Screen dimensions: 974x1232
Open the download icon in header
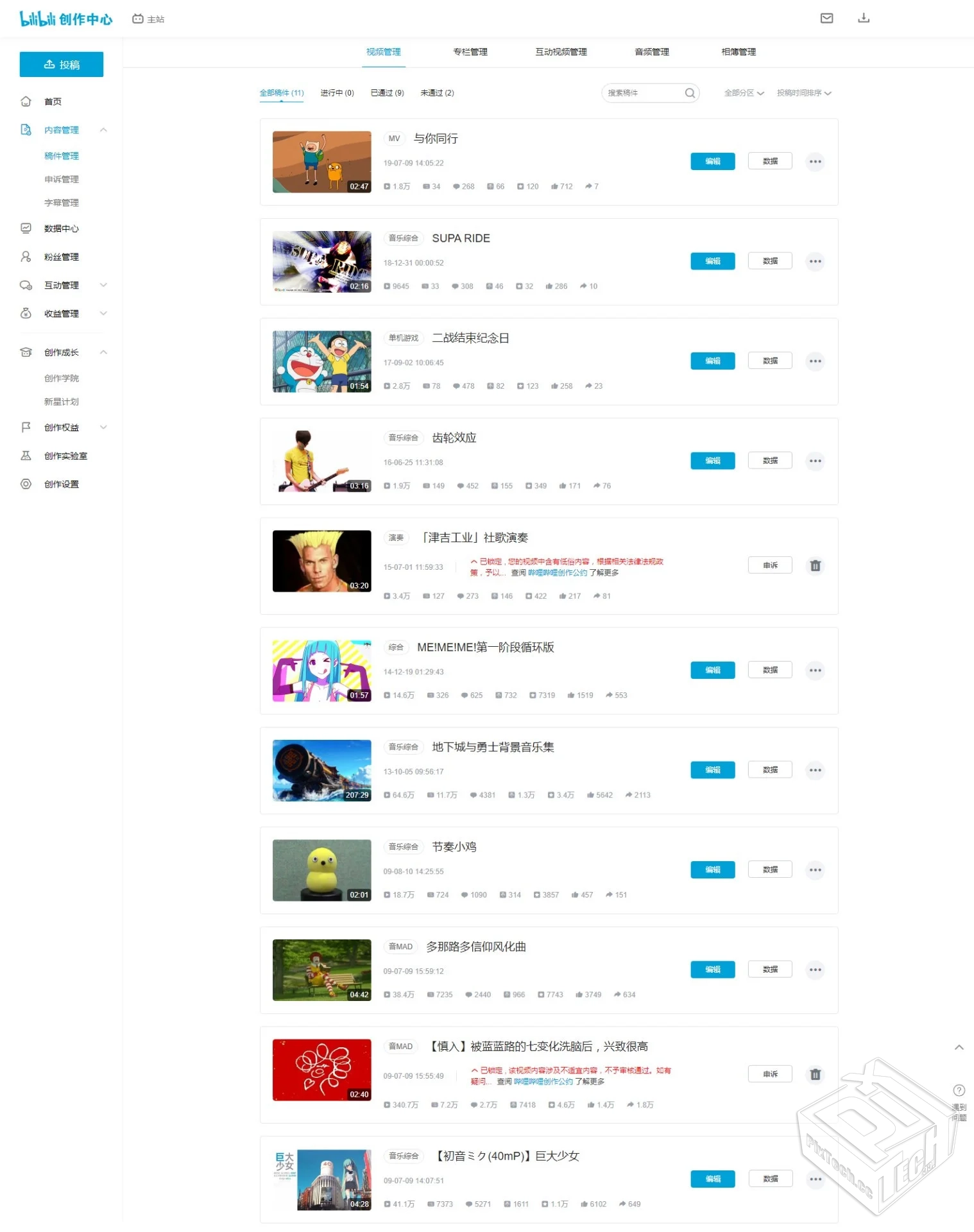click(x=863, y=19)
